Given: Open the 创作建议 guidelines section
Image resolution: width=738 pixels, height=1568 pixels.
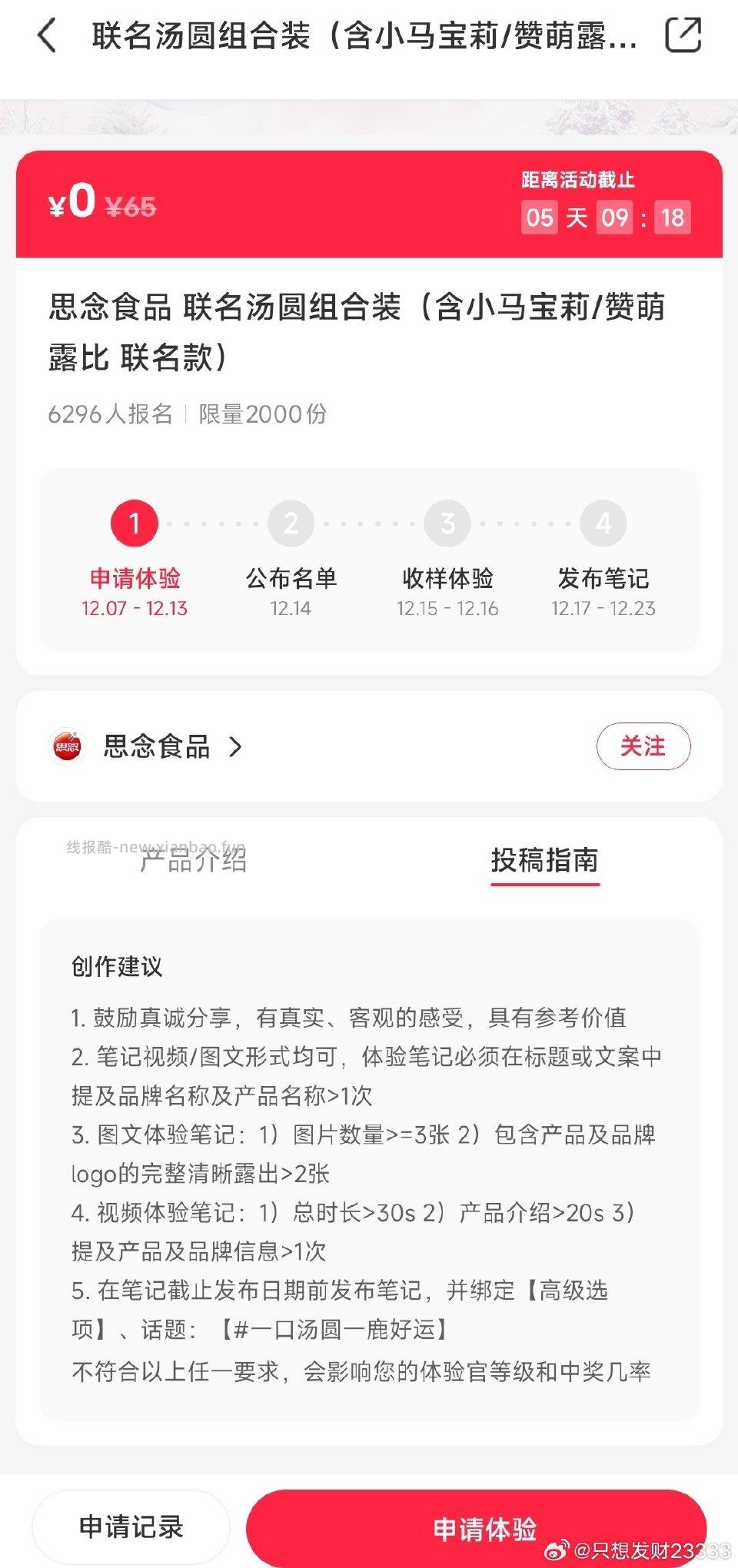Looking at the screenshot, I should [x=117, y=968].
